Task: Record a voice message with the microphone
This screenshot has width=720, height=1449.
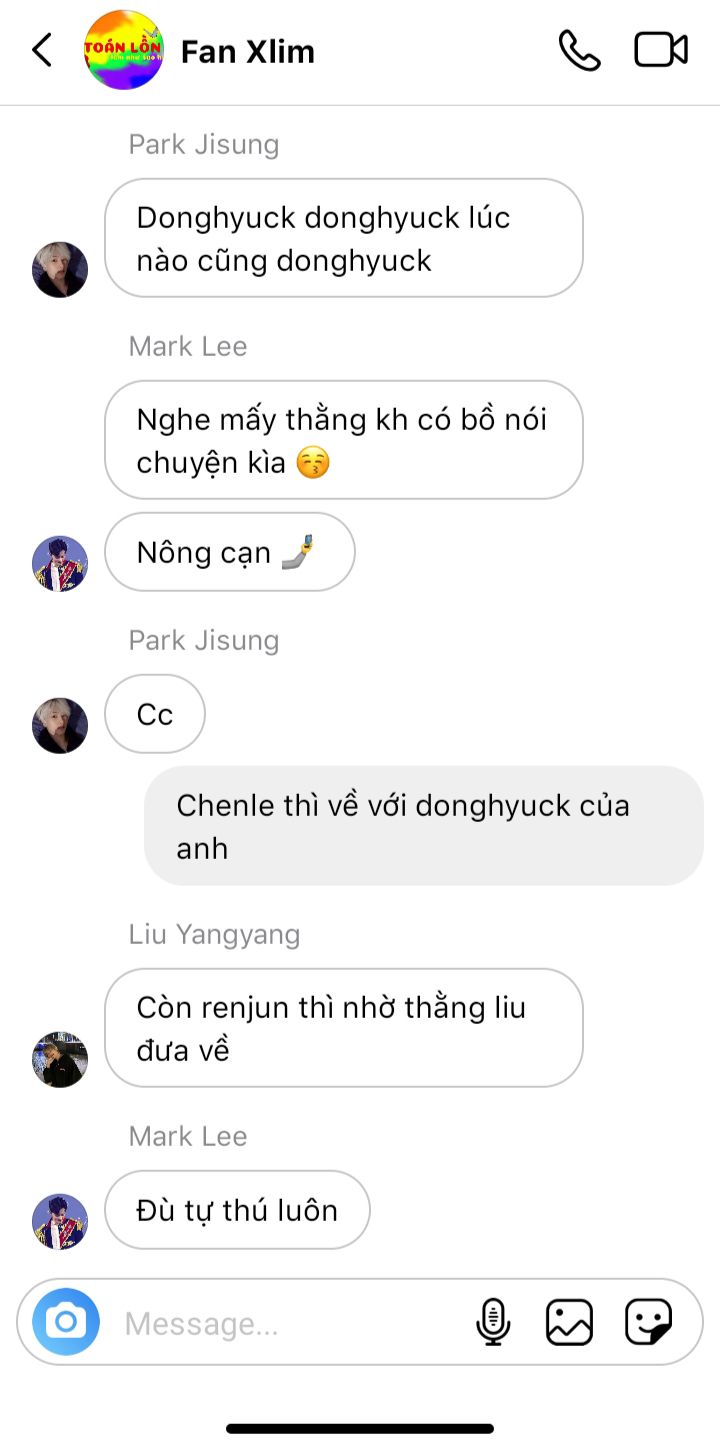Action: coord(493,1322)
